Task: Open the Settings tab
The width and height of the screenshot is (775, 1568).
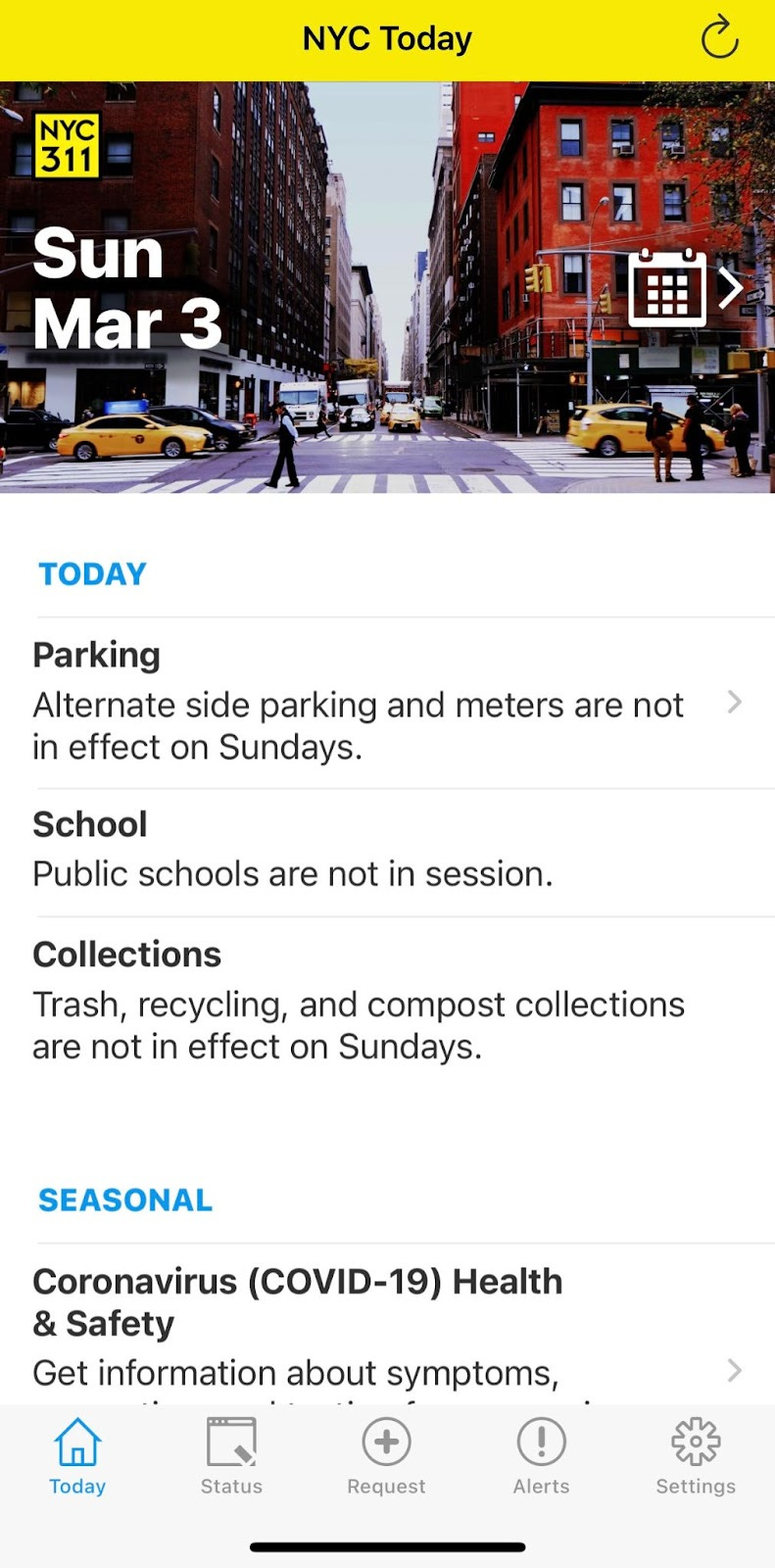Action: (x=696, y=1456)
